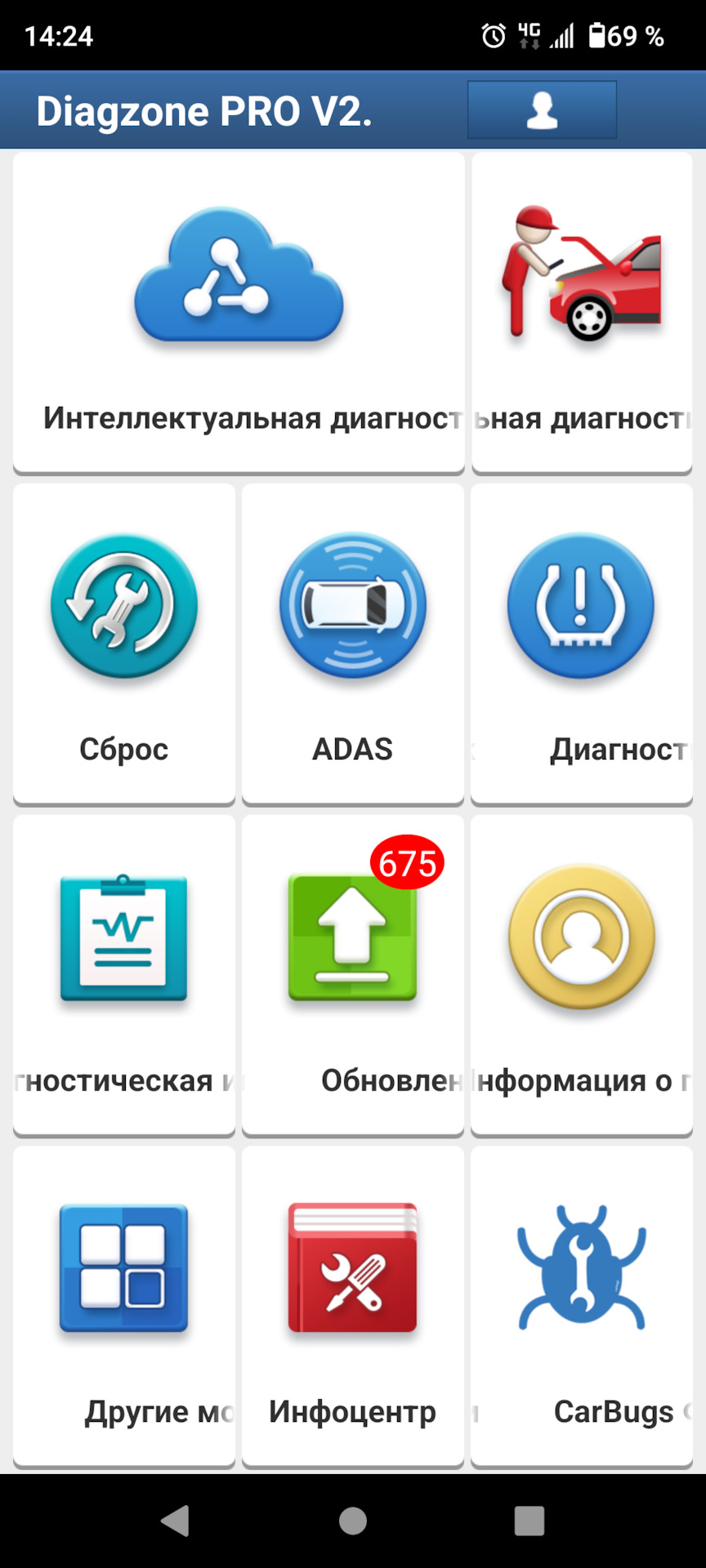This screenshot has height=1568, width=706.
Task: Open the diagnostic report clipboard tile
Action: click(124, 974)
